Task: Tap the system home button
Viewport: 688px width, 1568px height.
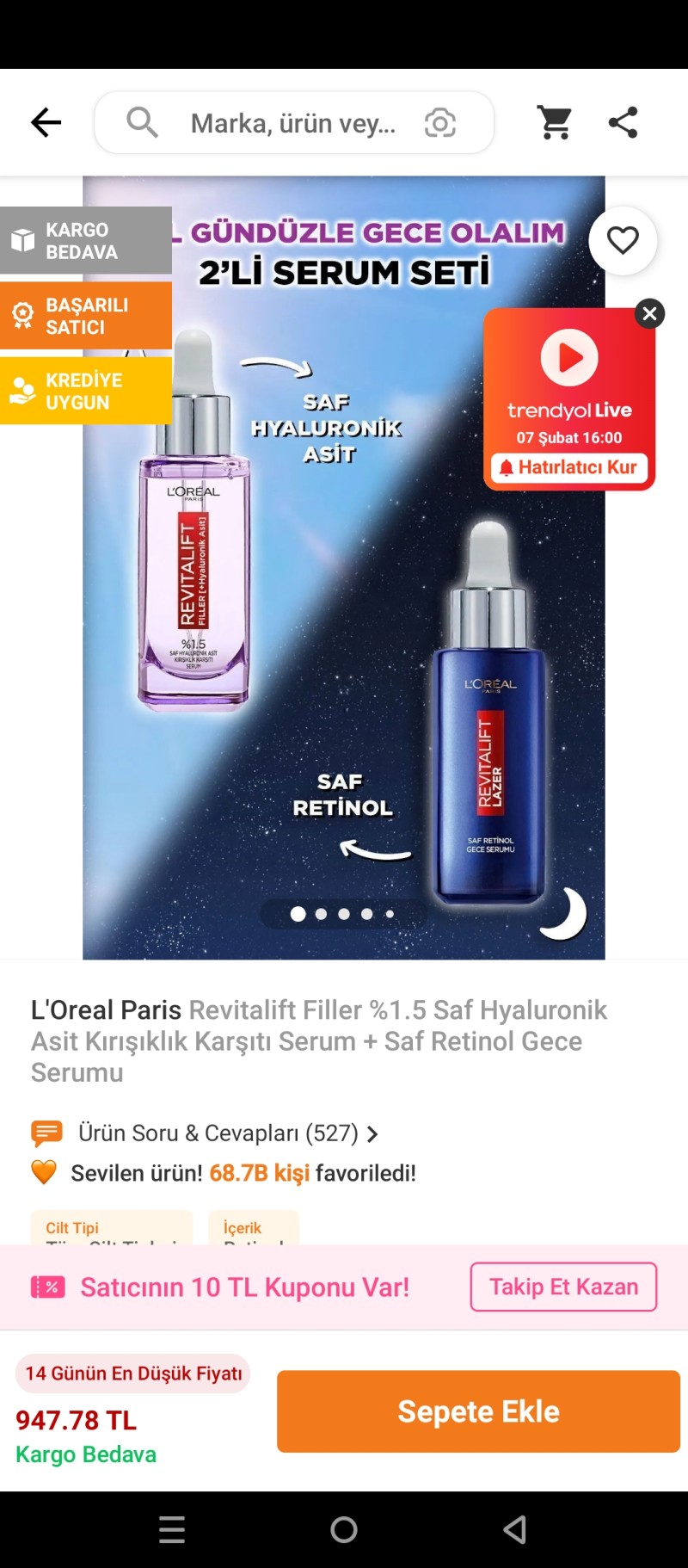Action: (x=344, y=1529)
